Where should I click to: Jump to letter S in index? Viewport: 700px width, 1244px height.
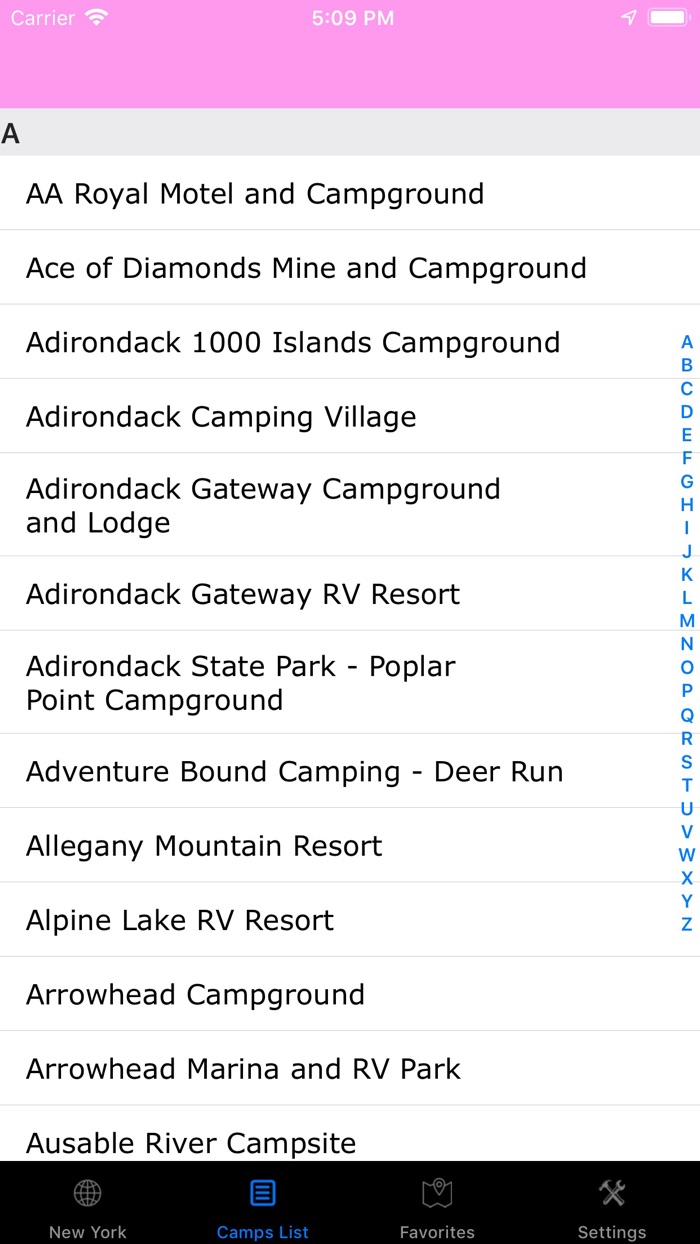point(687,762)
